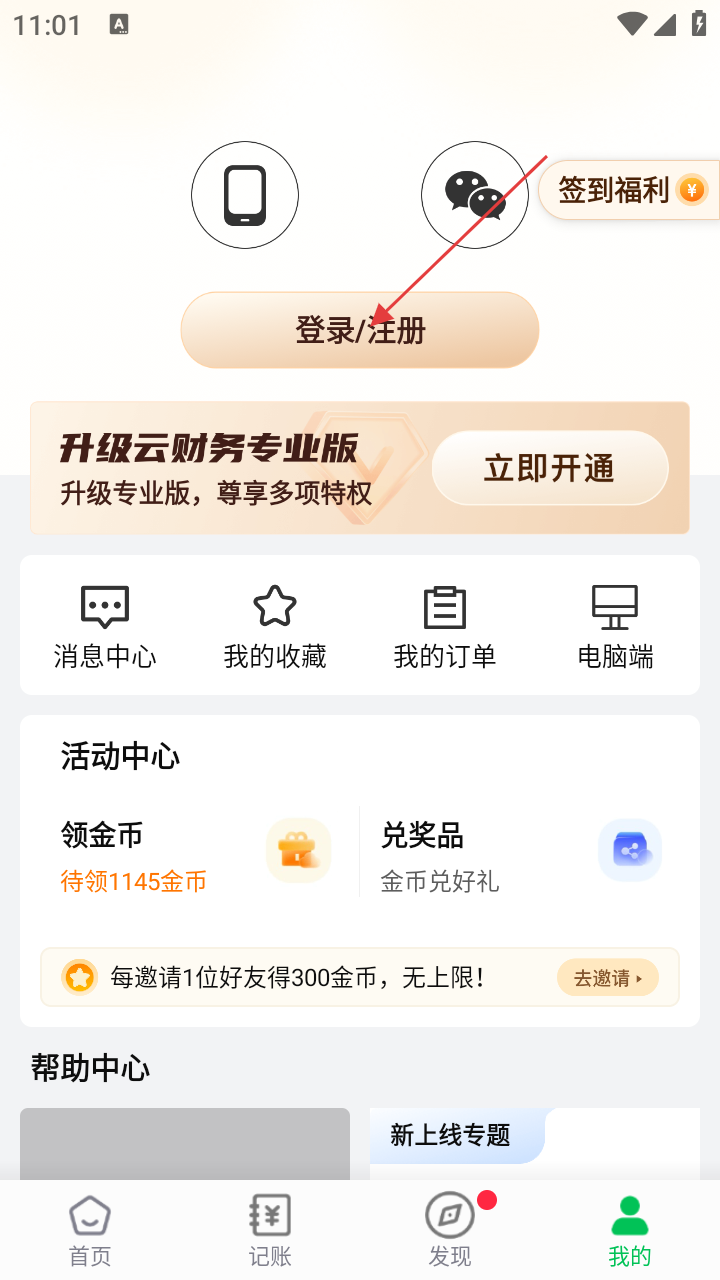This screenshot has height=1280, width=720.
Task: Log in with the phone icon
Action: (x=245, y=195)
